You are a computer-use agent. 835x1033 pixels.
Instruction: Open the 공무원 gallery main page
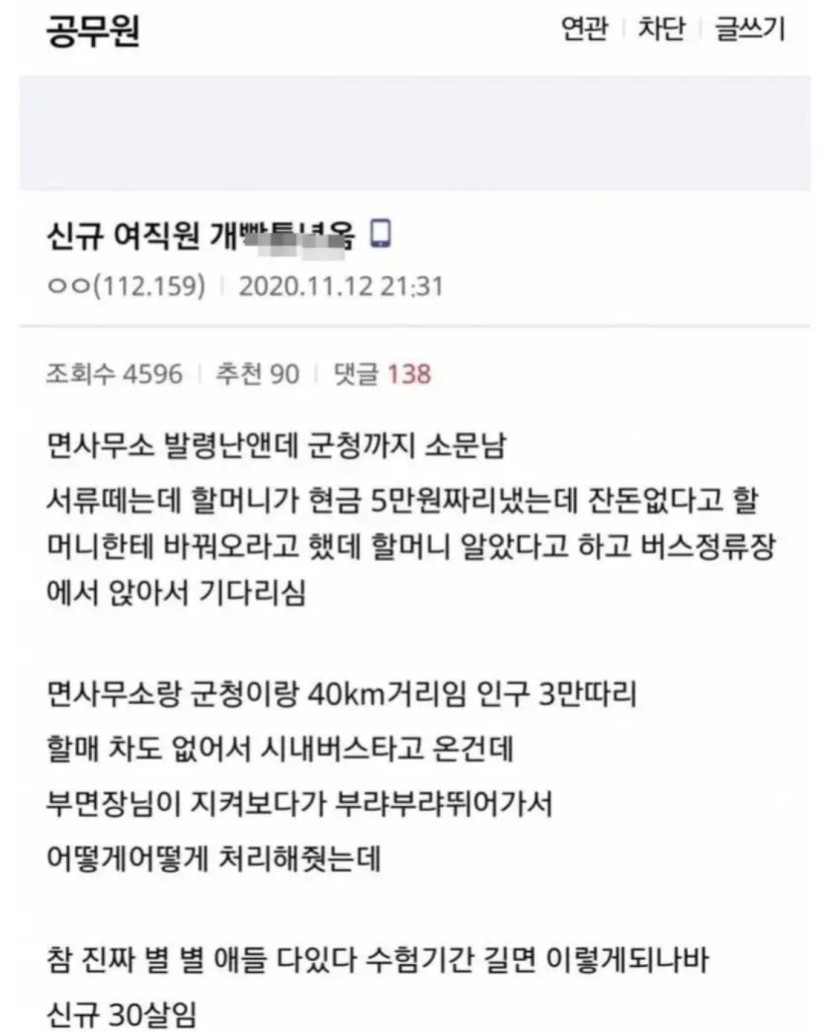point(93,32)
